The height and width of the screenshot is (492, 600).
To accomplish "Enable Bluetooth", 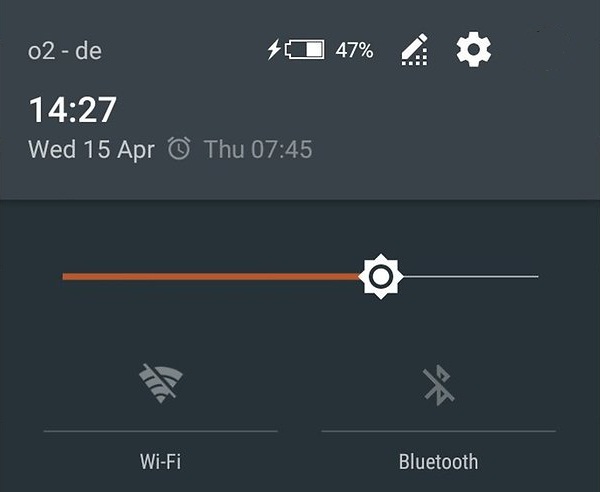I will click(x=438, y=385).
